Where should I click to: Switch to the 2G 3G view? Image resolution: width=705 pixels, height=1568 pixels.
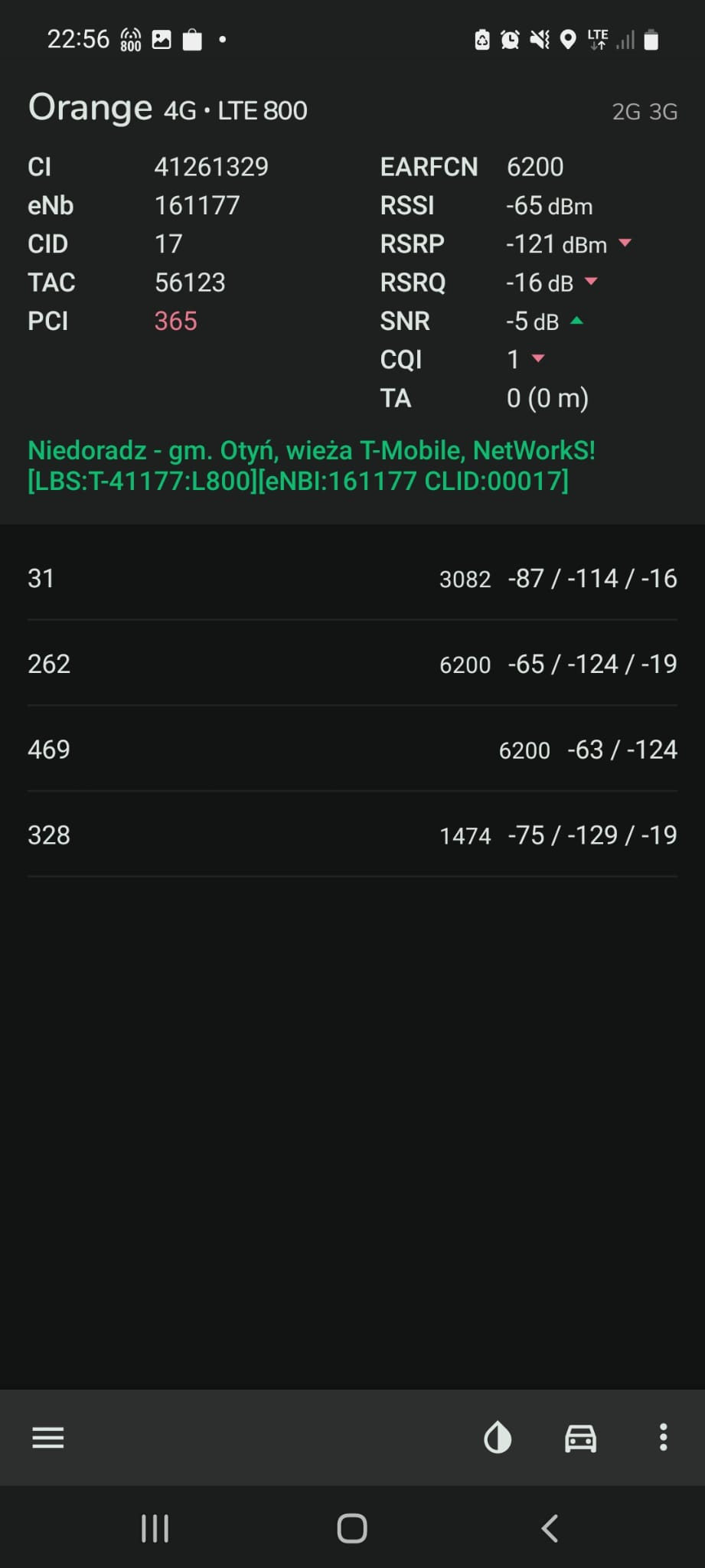pyautogui.click(x=645, y=112)
